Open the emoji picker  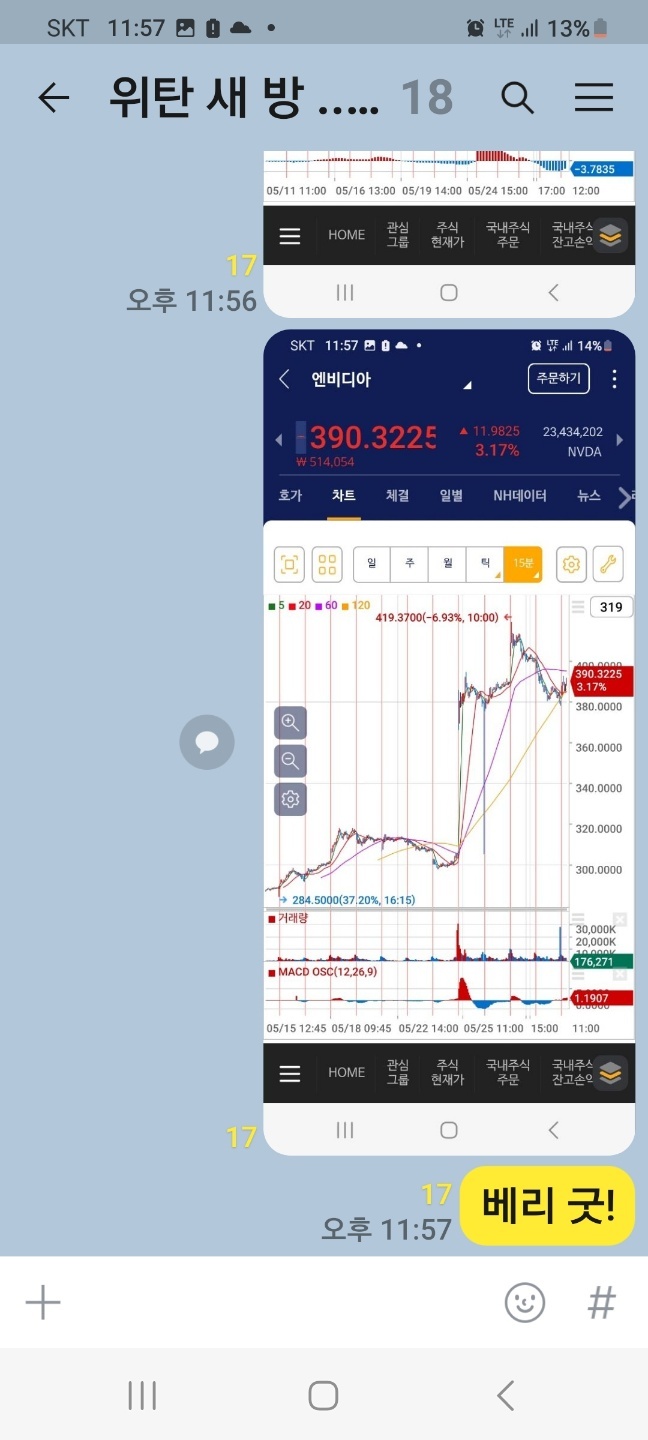click(525, 1302)
